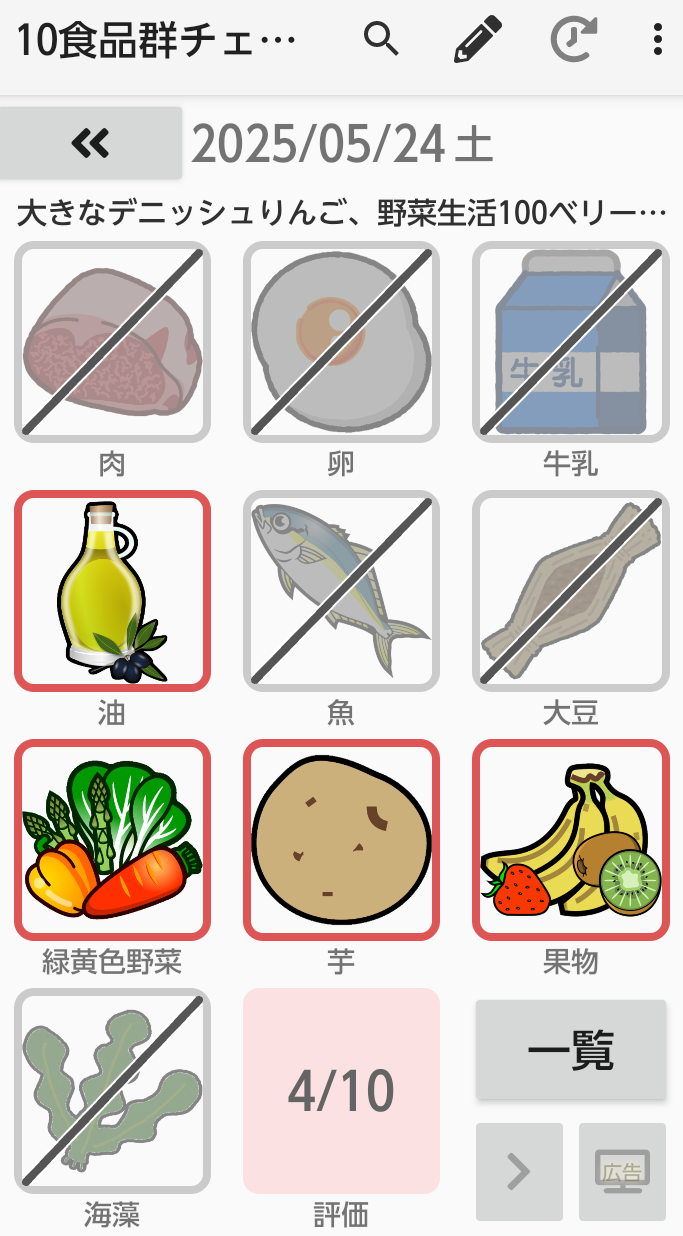Uncheck the 油 food group
This screenshot has height=1236, width=683.
click(x=112, y=590)
